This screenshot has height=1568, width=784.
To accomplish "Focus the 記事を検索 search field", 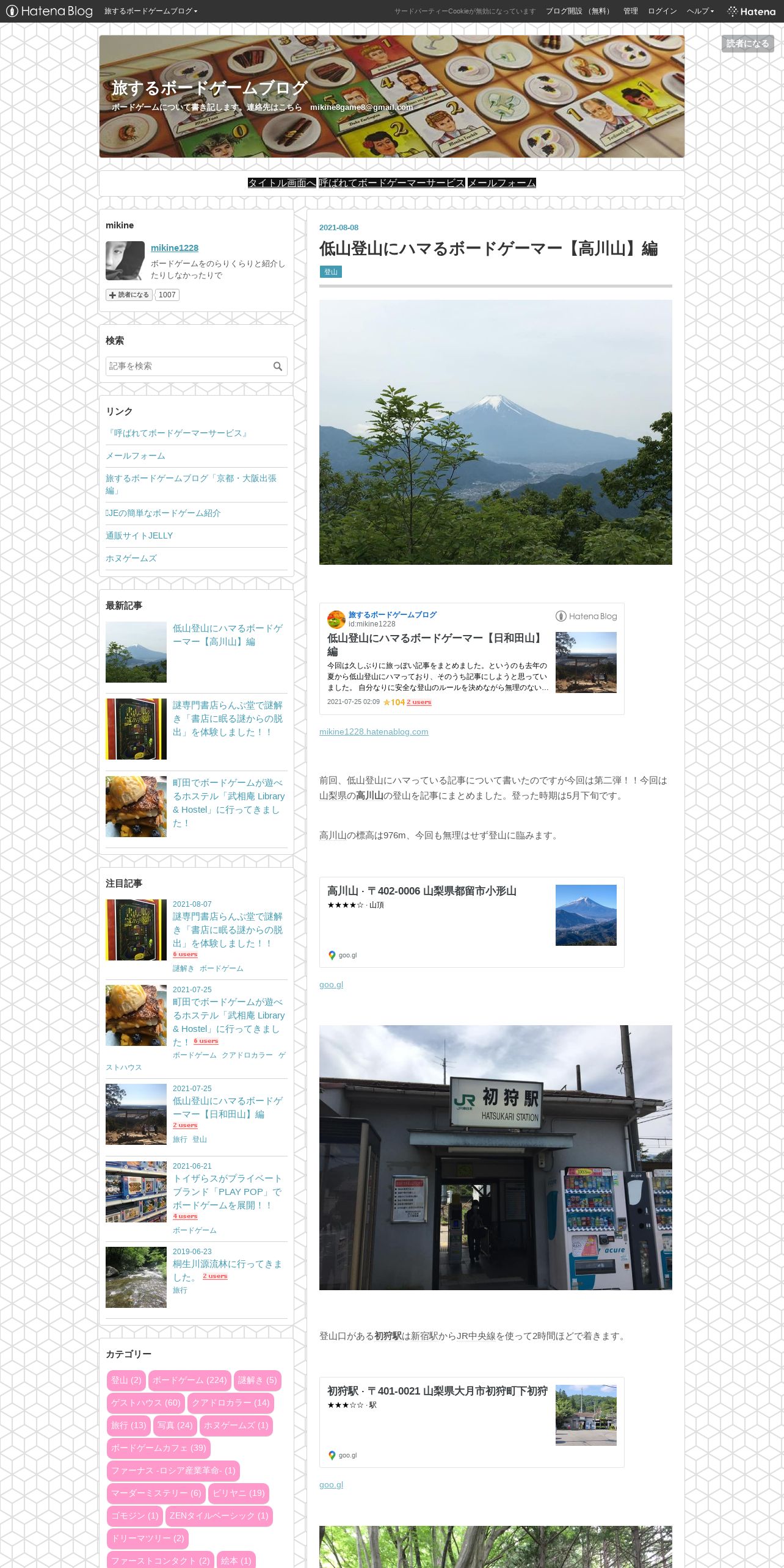I will [188, 366].
